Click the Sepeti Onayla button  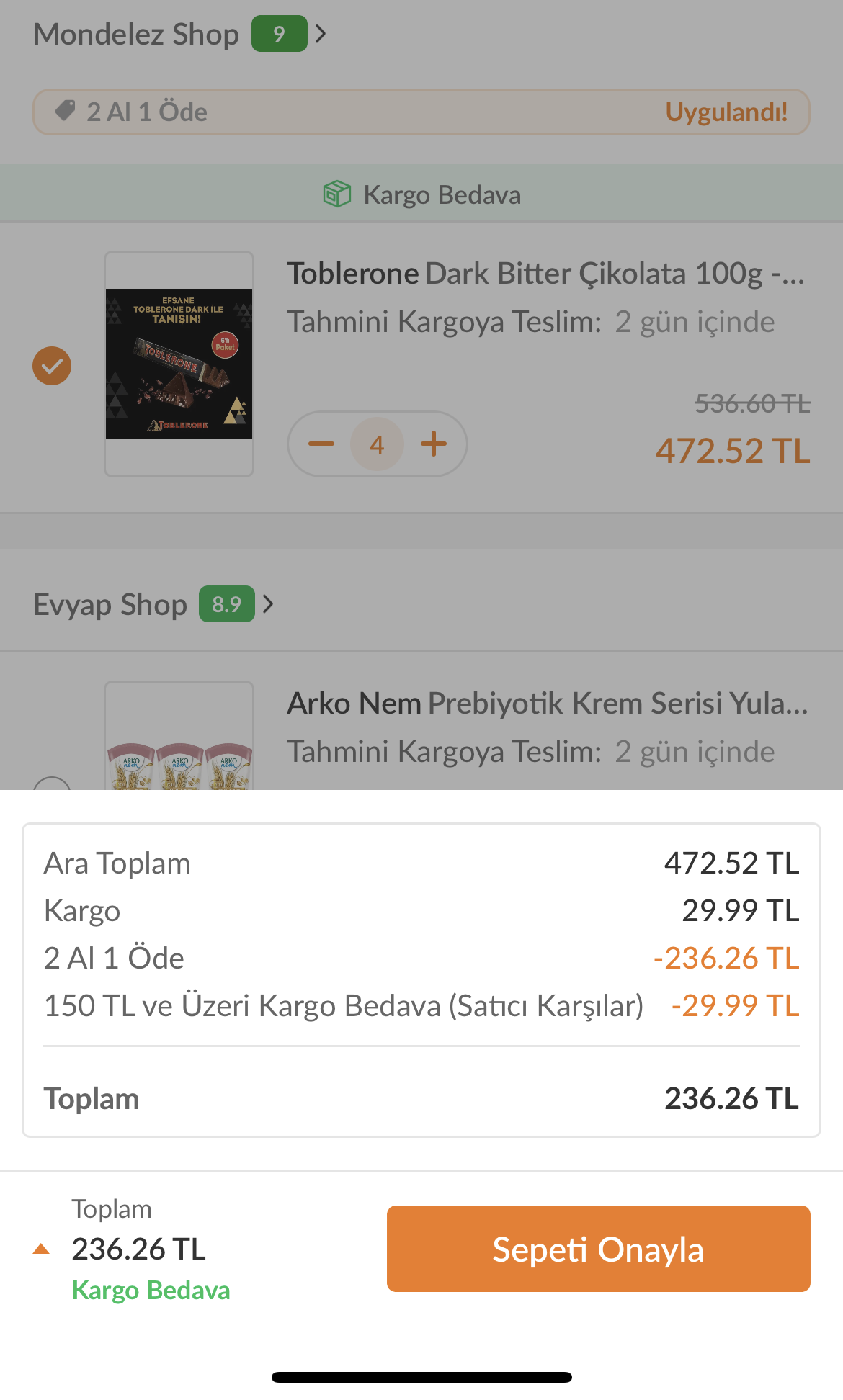tap(598, 1248)
